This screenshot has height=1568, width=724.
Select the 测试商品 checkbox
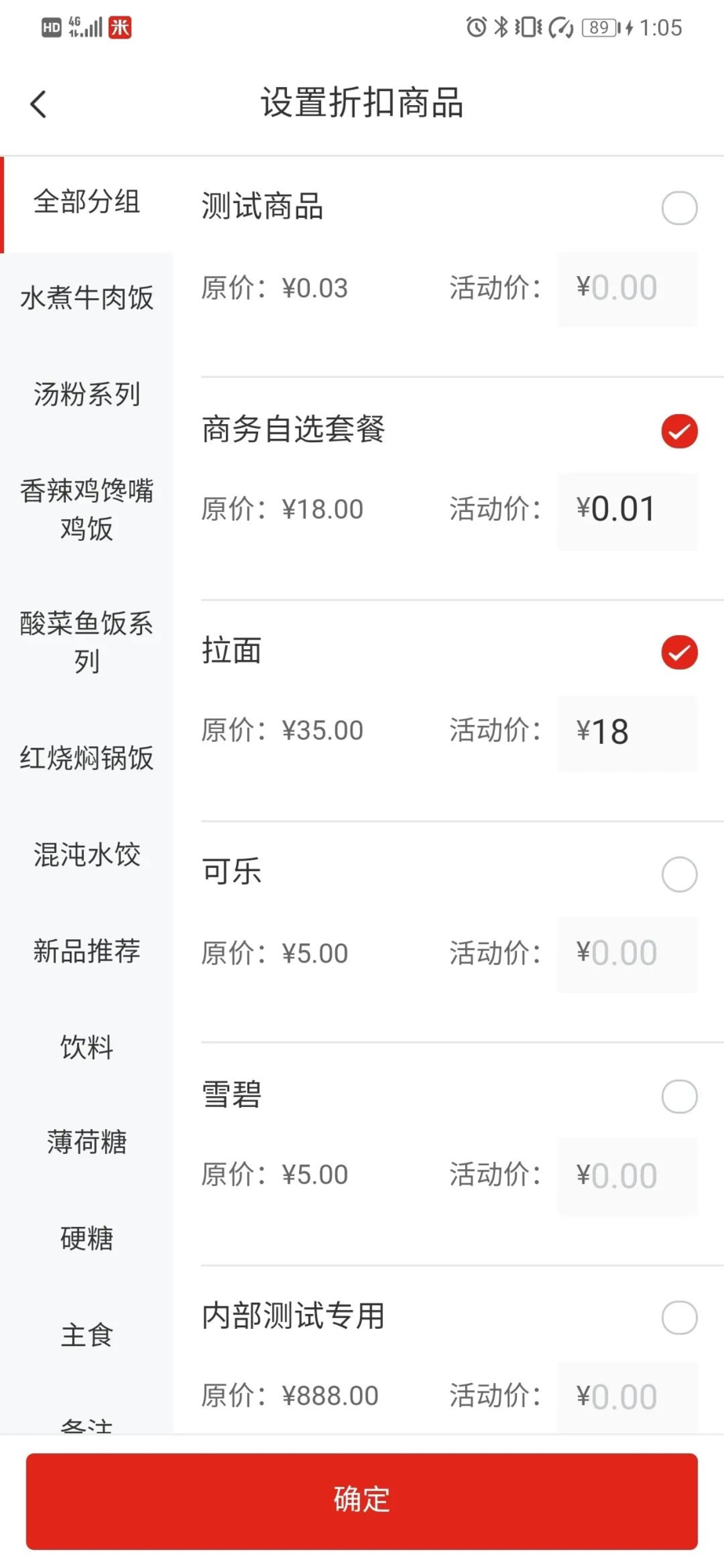tap(679, 209)
